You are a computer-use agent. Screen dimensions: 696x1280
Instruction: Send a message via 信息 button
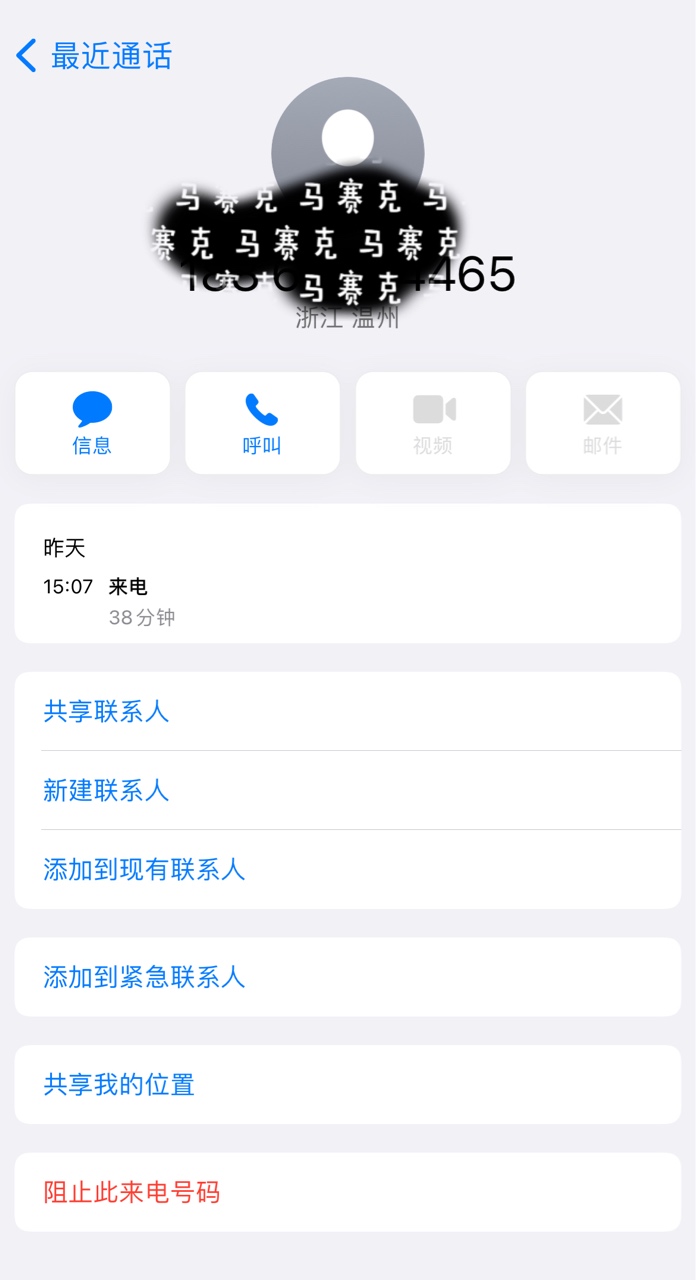[x=92, y=423]
